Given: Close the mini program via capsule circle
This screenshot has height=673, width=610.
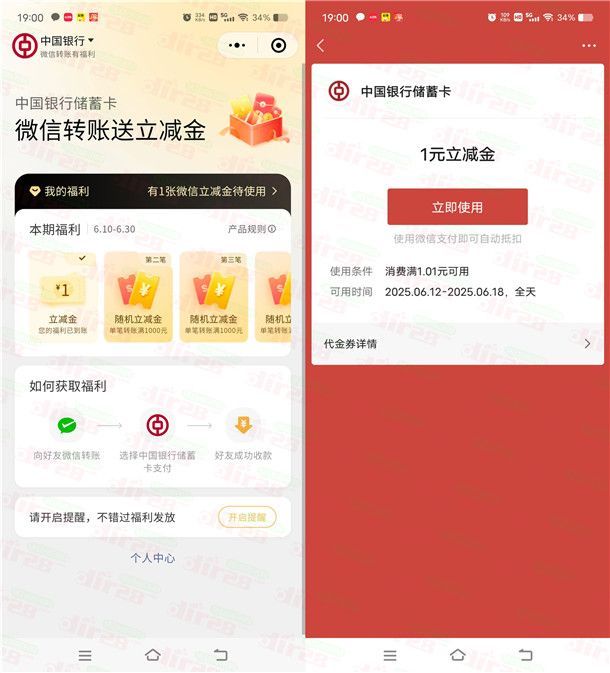Looking at the screenshot, I should [x=278, y=46].
